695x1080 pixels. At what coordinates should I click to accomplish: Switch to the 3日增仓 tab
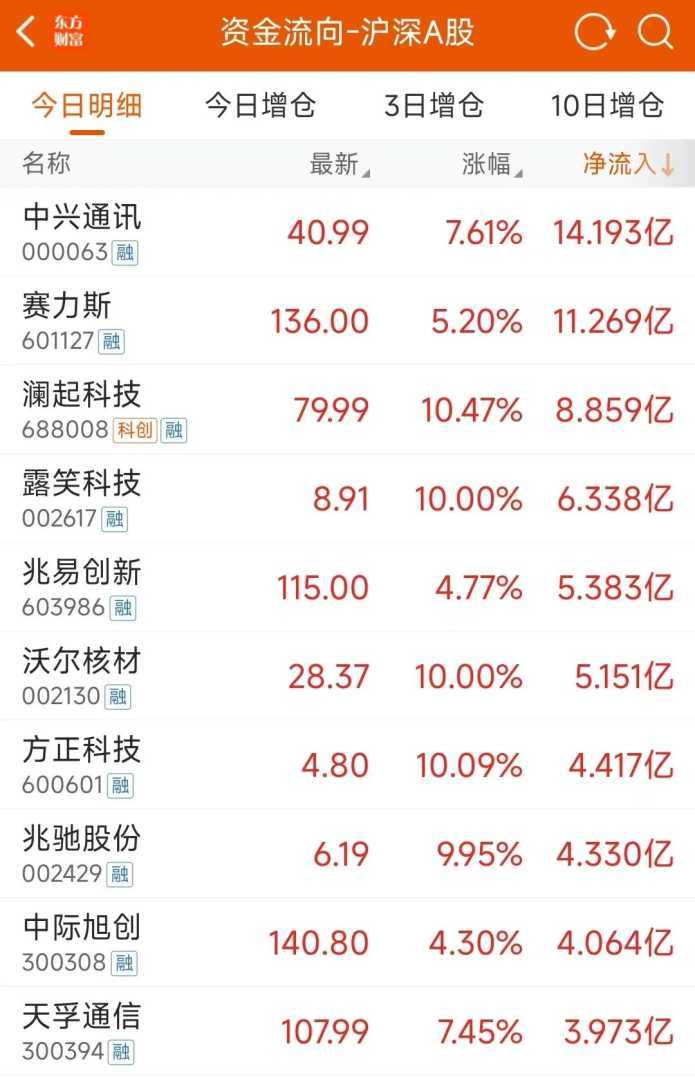(x=434, y=105)
